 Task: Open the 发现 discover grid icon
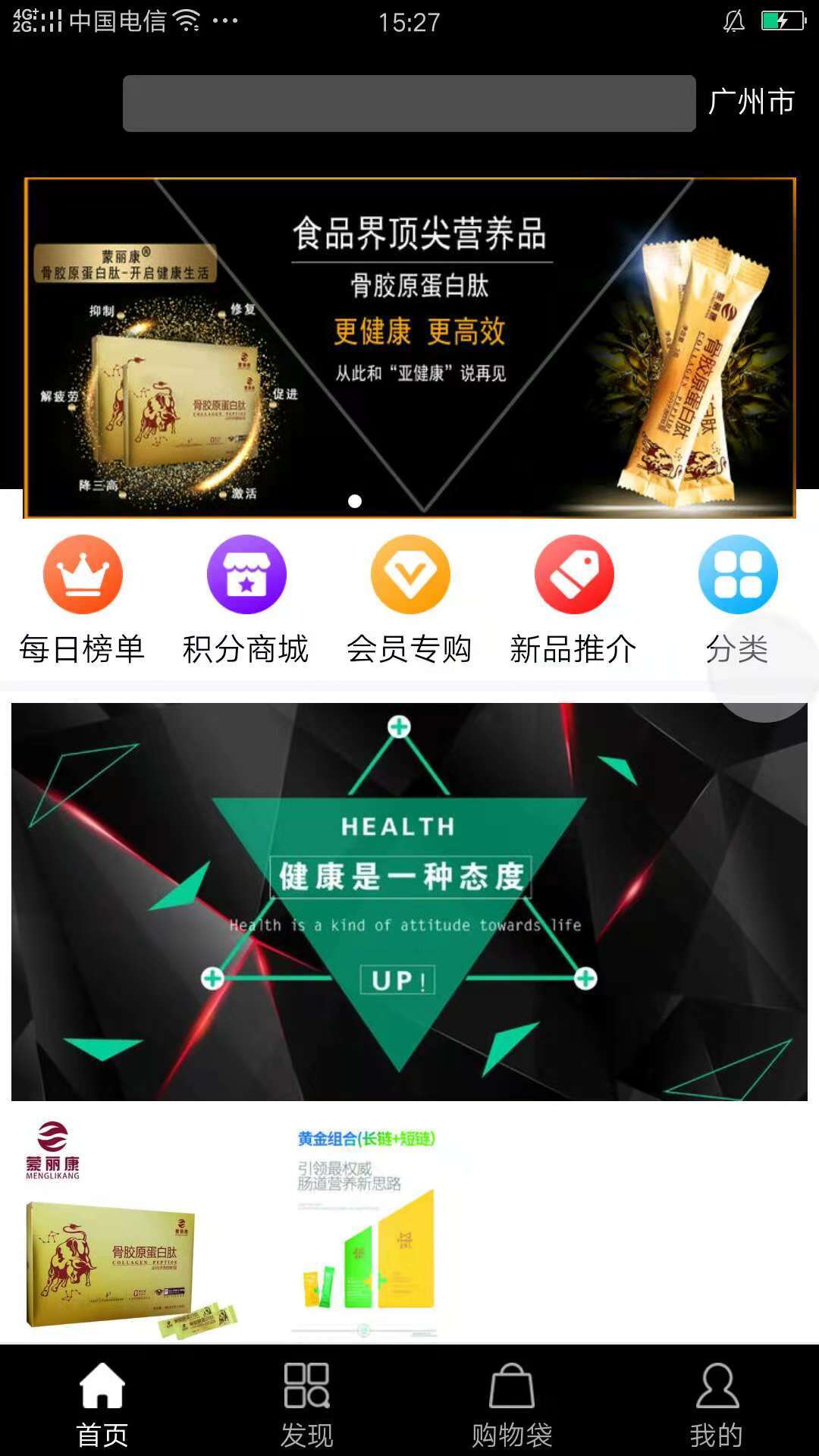[307, 1394]
